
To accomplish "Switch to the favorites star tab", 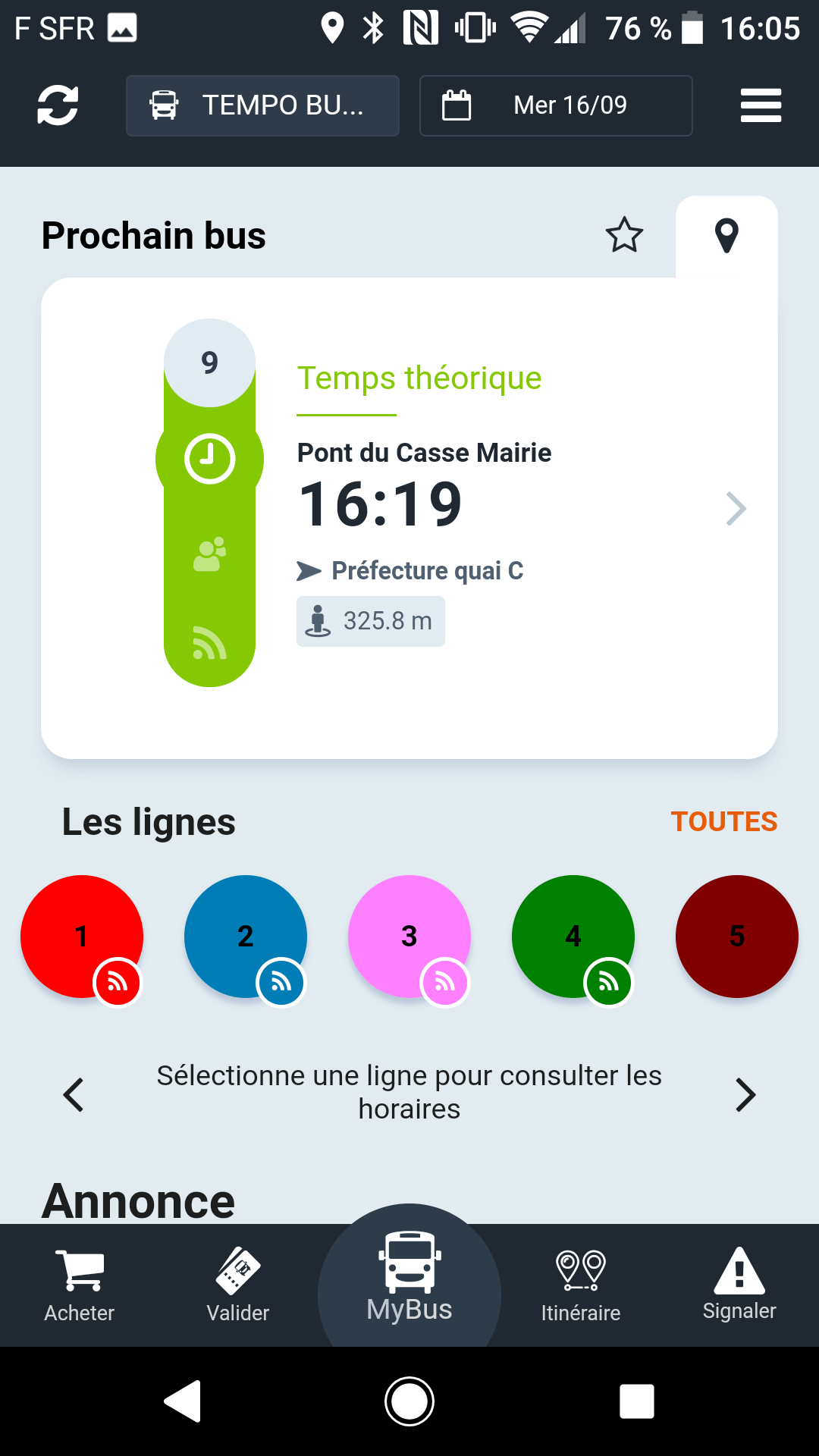I will (x=624, y=235).
